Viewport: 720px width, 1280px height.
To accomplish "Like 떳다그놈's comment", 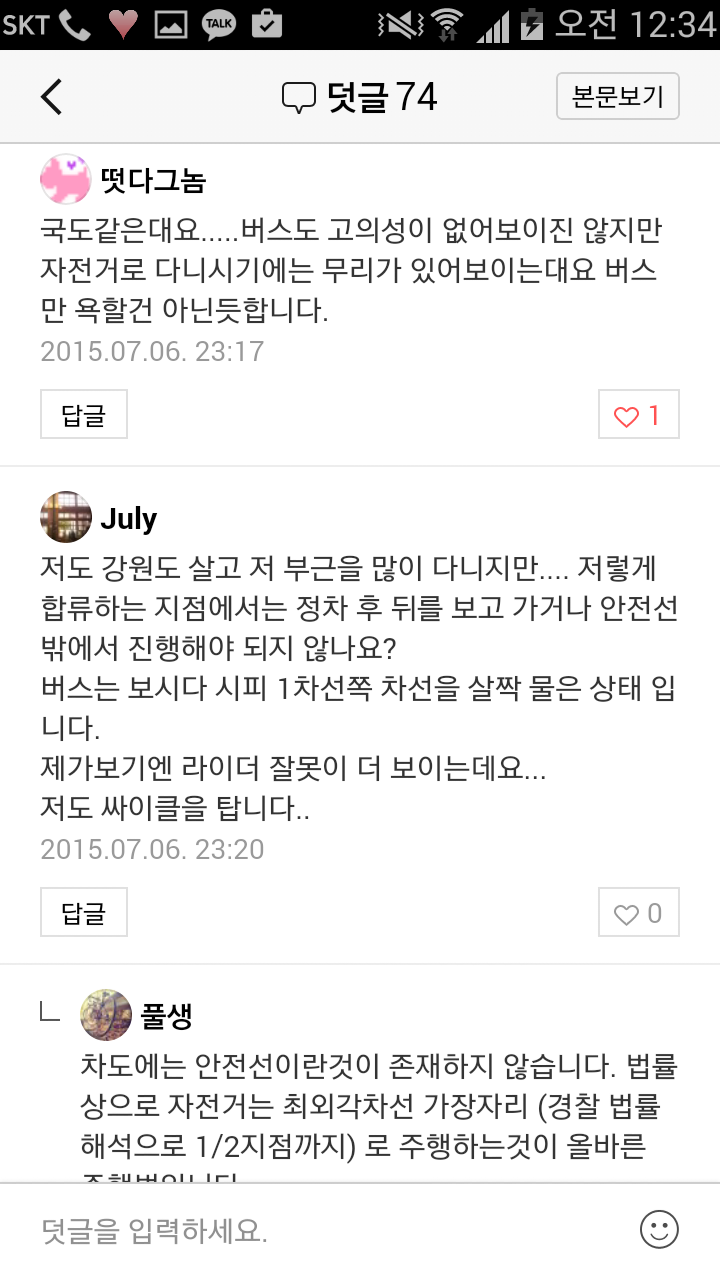I will (x=638, y=415).
